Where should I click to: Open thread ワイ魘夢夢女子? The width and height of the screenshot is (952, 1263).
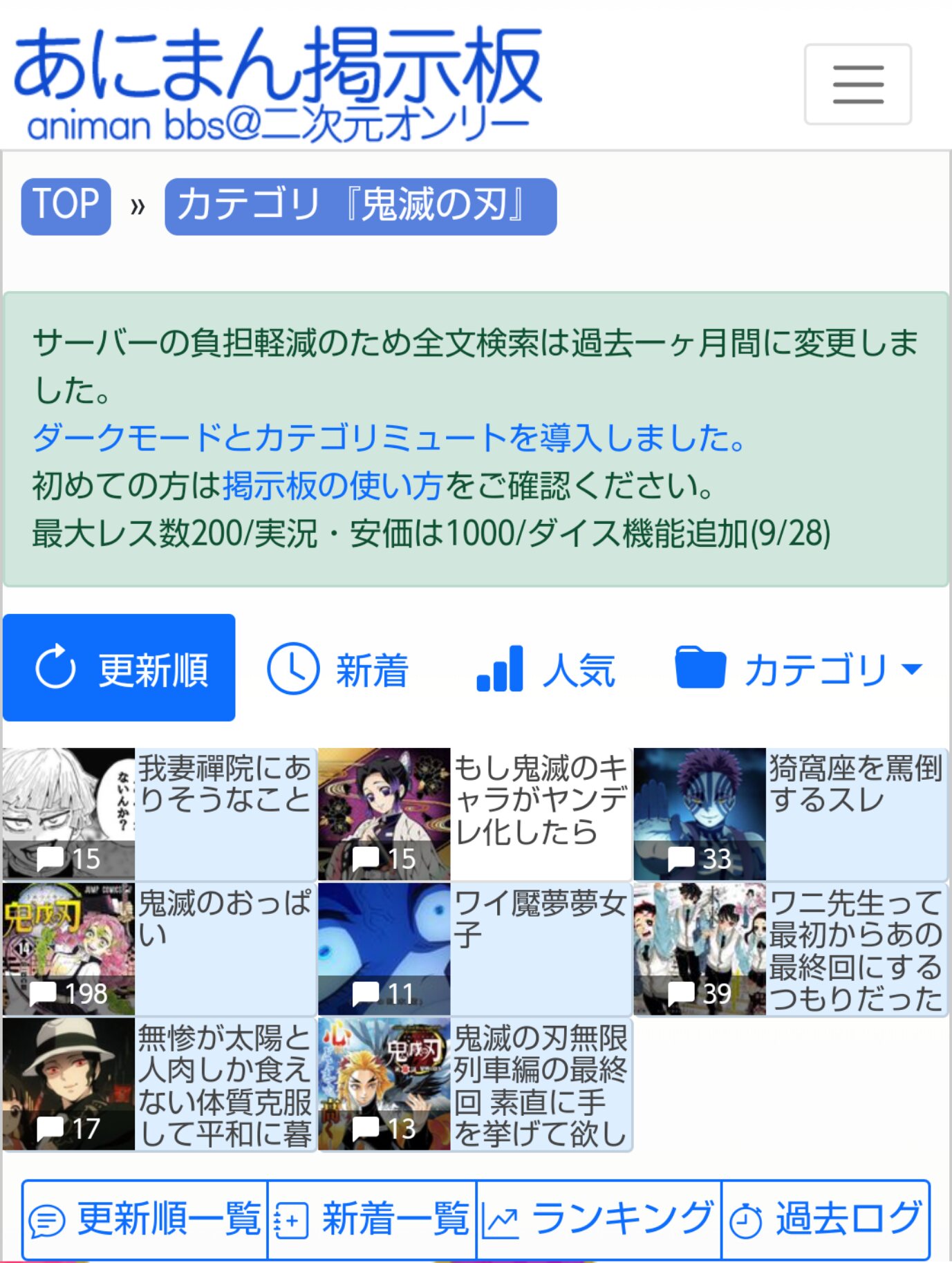(x=475, y=948)
